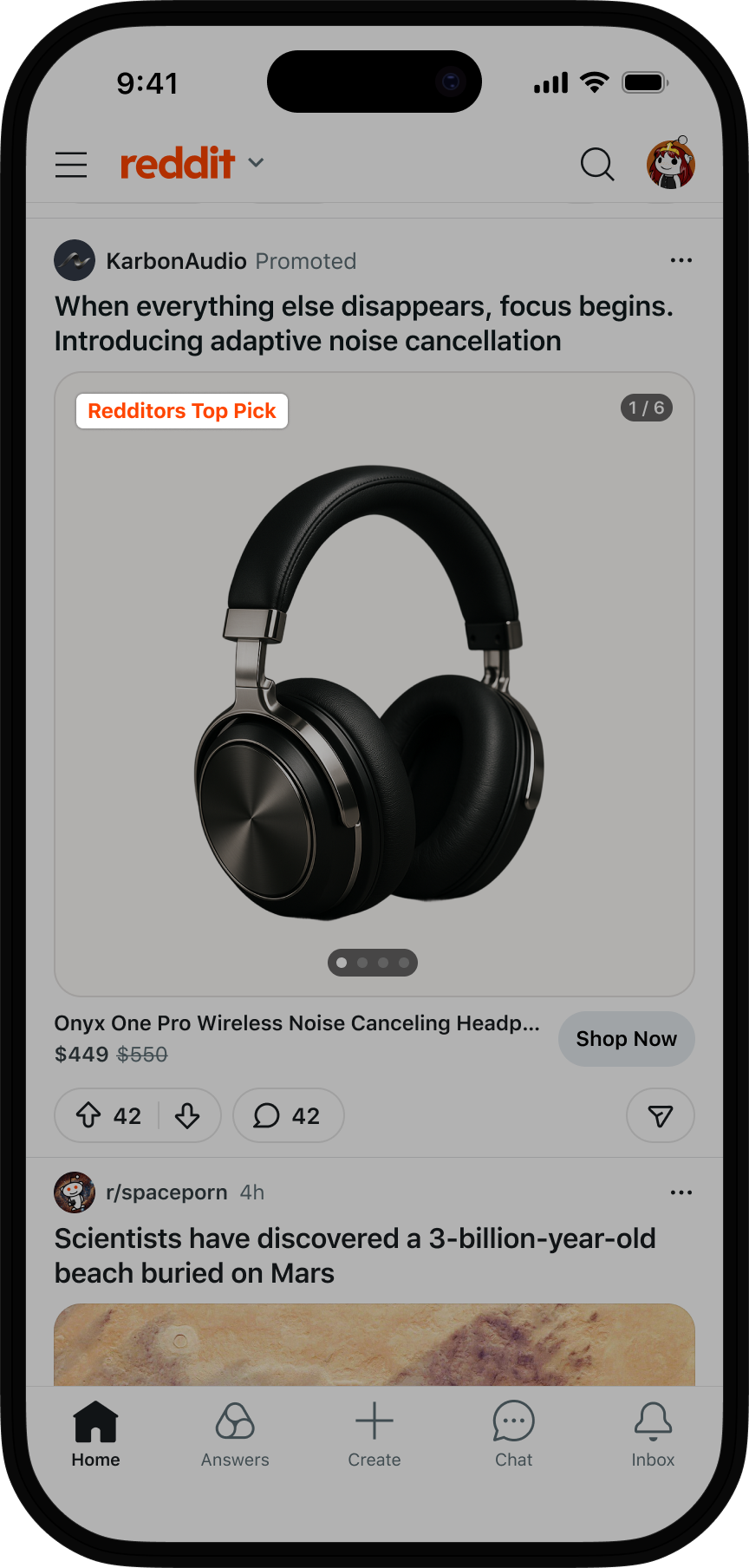Switch to the Chat tab

pyautogui.click(x=513, y=1434)
